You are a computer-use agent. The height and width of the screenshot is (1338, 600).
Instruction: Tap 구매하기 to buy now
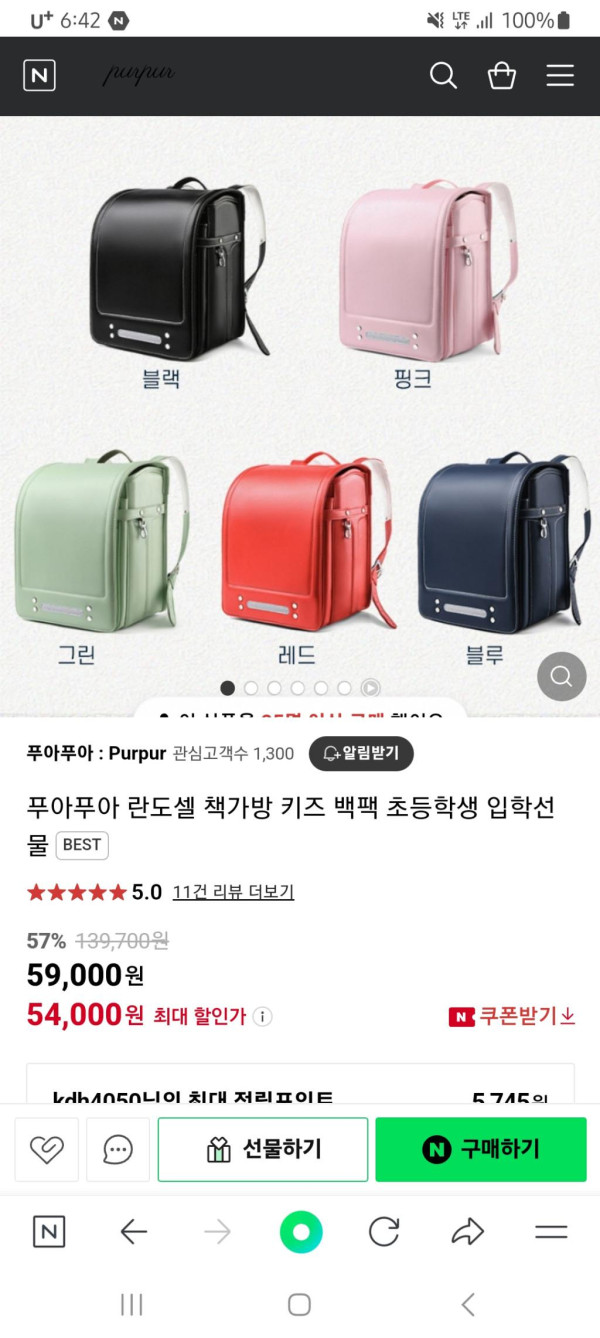pos(481,1150)
